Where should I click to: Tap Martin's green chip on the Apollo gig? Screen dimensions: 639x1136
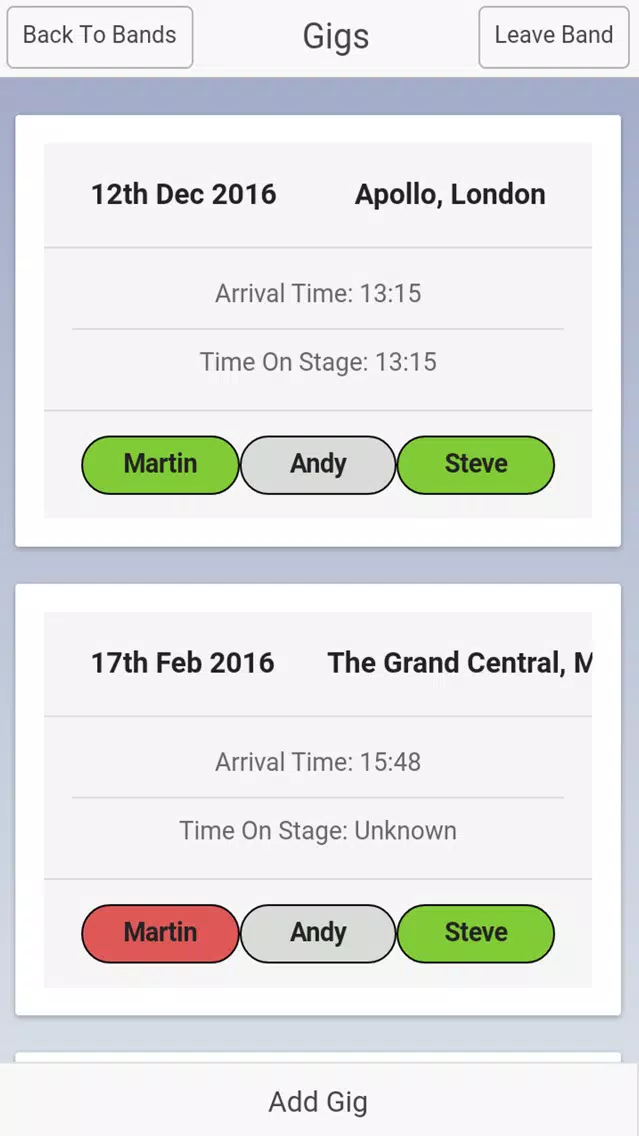[160, 464]
